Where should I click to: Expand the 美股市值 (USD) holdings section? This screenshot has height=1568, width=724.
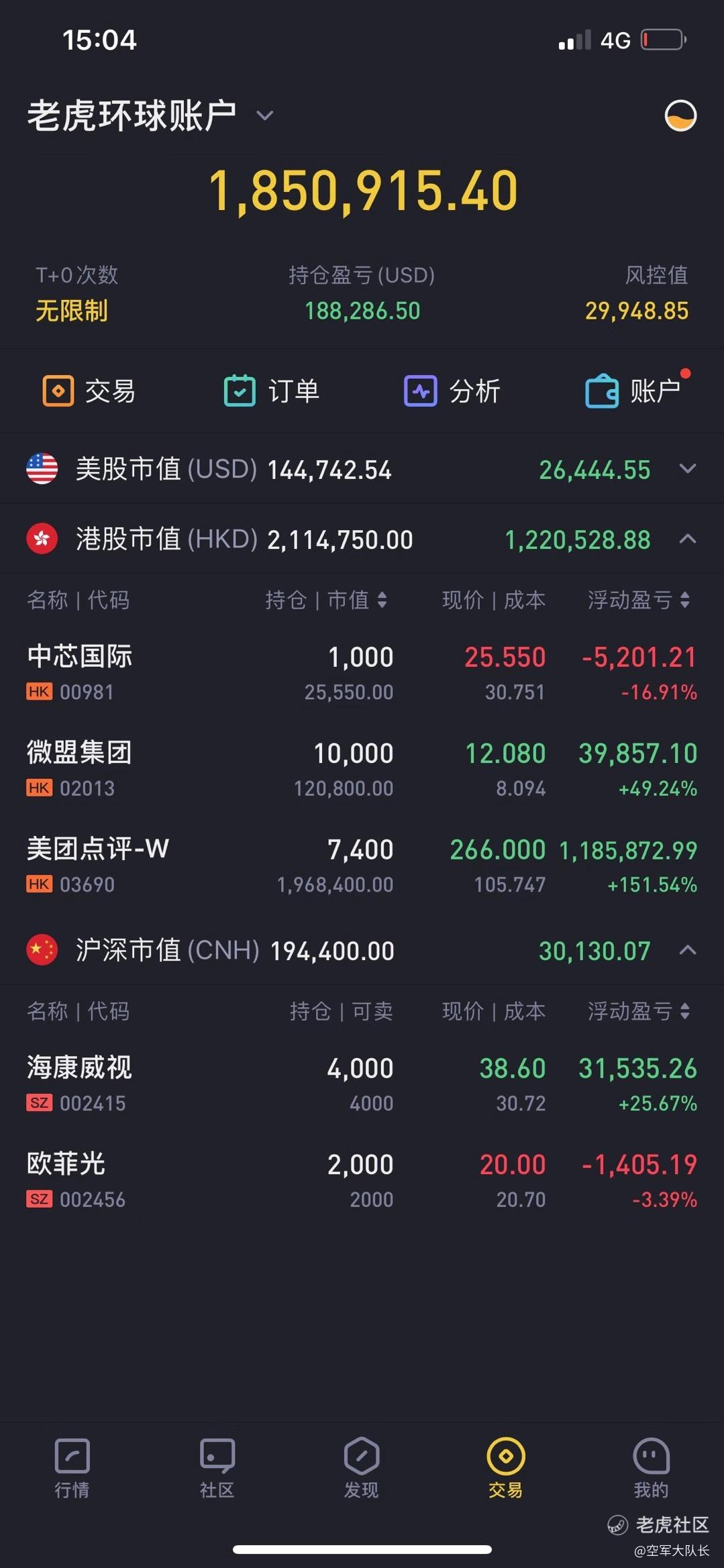[362, 469]
